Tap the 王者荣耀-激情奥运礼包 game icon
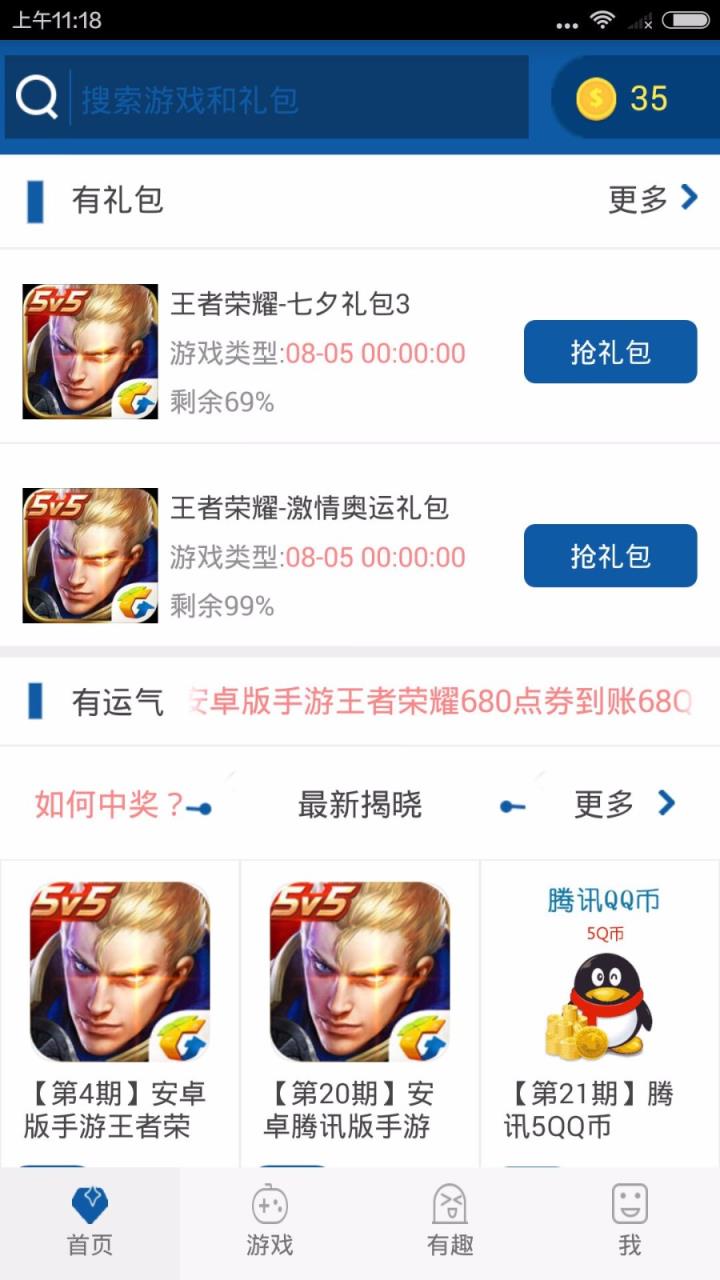Viewport: 720px width, 1280px height. [89, 554]
